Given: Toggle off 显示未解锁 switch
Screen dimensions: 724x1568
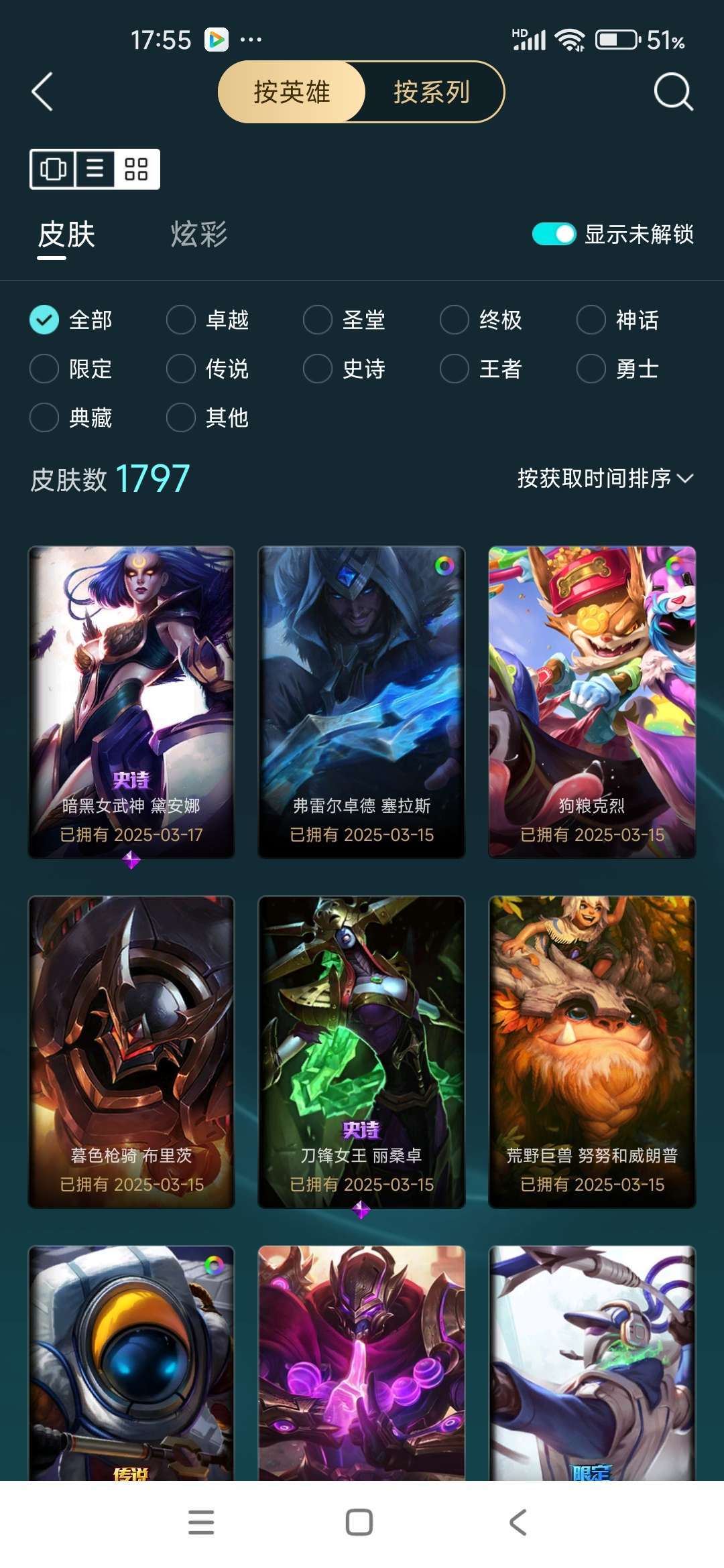Looking at the screenshot, I should [554, 234].
